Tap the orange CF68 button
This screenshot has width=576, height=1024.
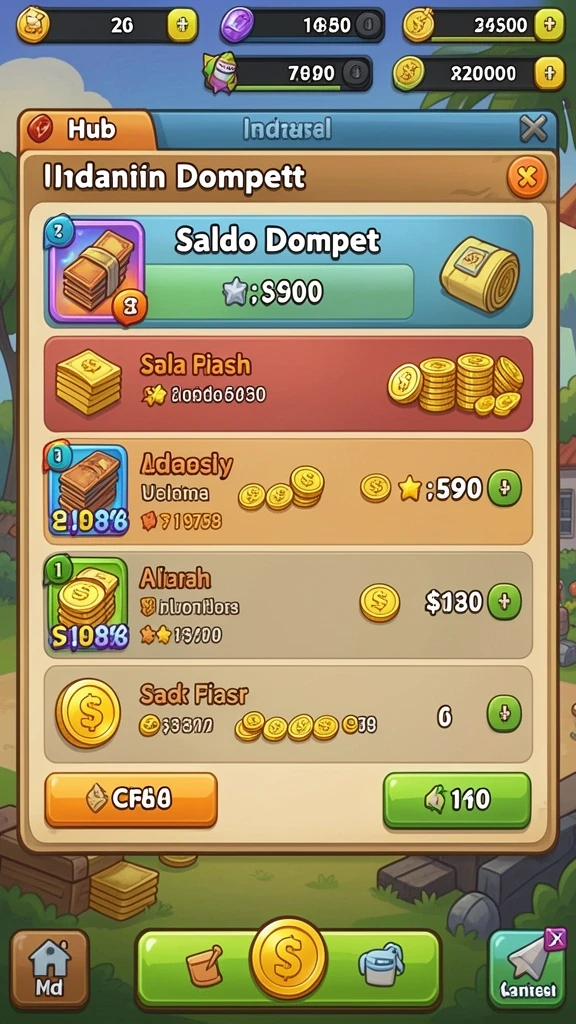131,799
